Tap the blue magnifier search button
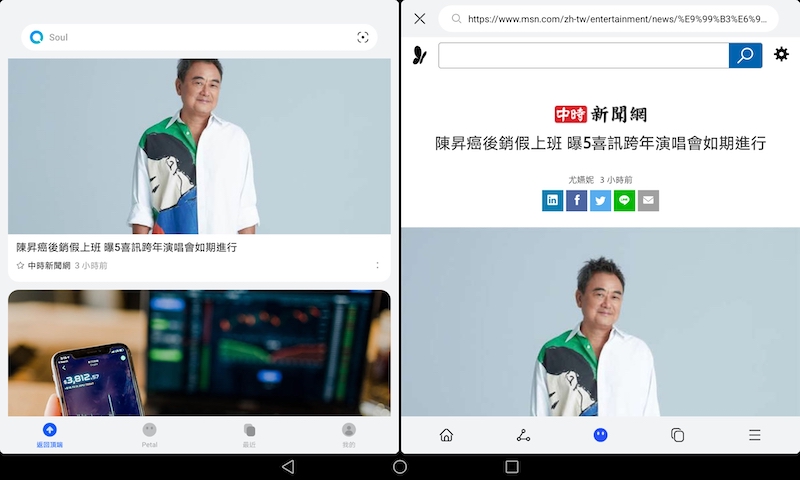Image resolution: width=800 pixels, height=480 pixels. click(x=745, y=55)
